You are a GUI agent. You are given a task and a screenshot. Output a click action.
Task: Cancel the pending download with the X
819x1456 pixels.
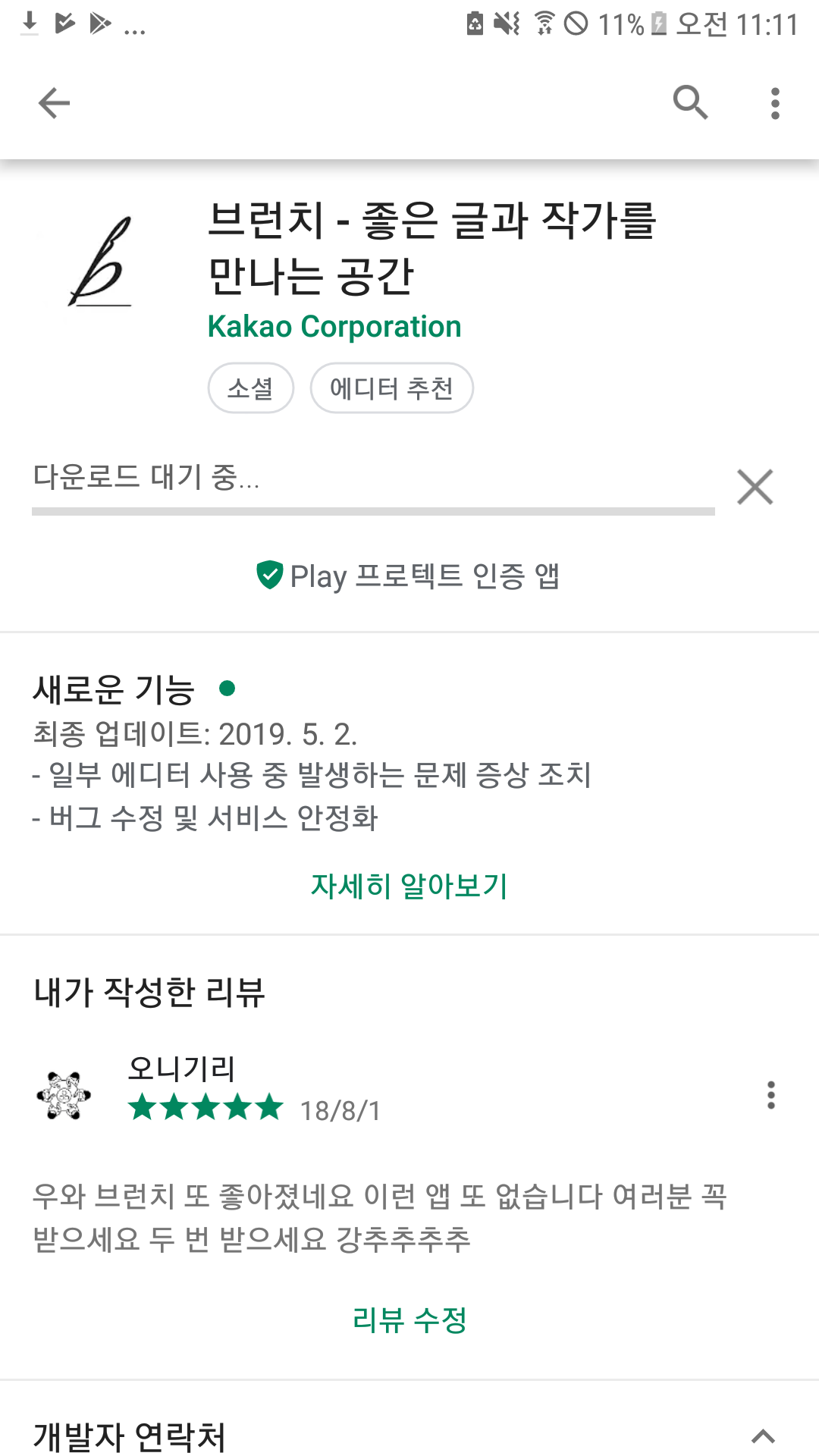pos(755,486)
